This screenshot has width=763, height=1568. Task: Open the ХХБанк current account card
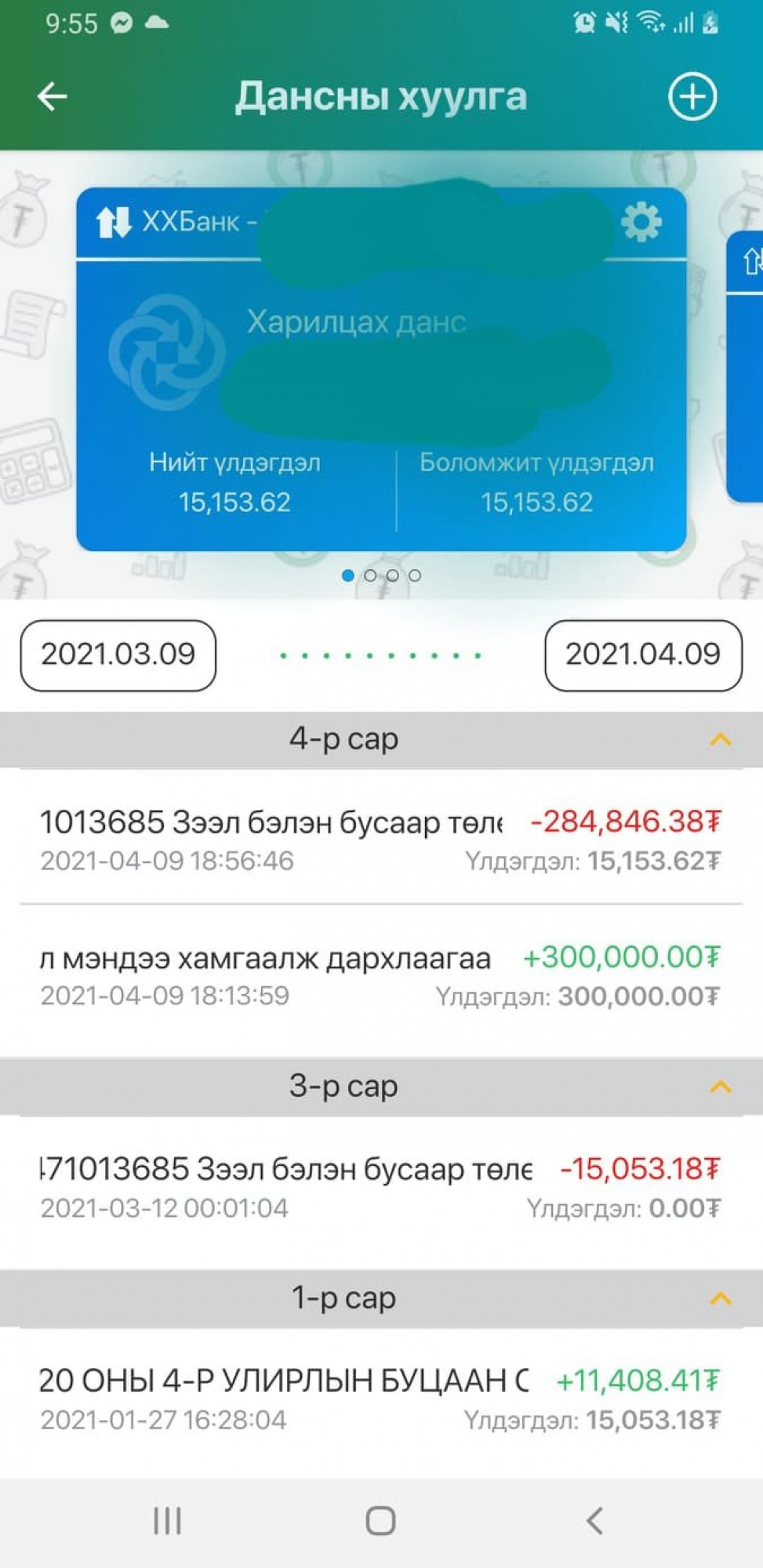point(381,368)
